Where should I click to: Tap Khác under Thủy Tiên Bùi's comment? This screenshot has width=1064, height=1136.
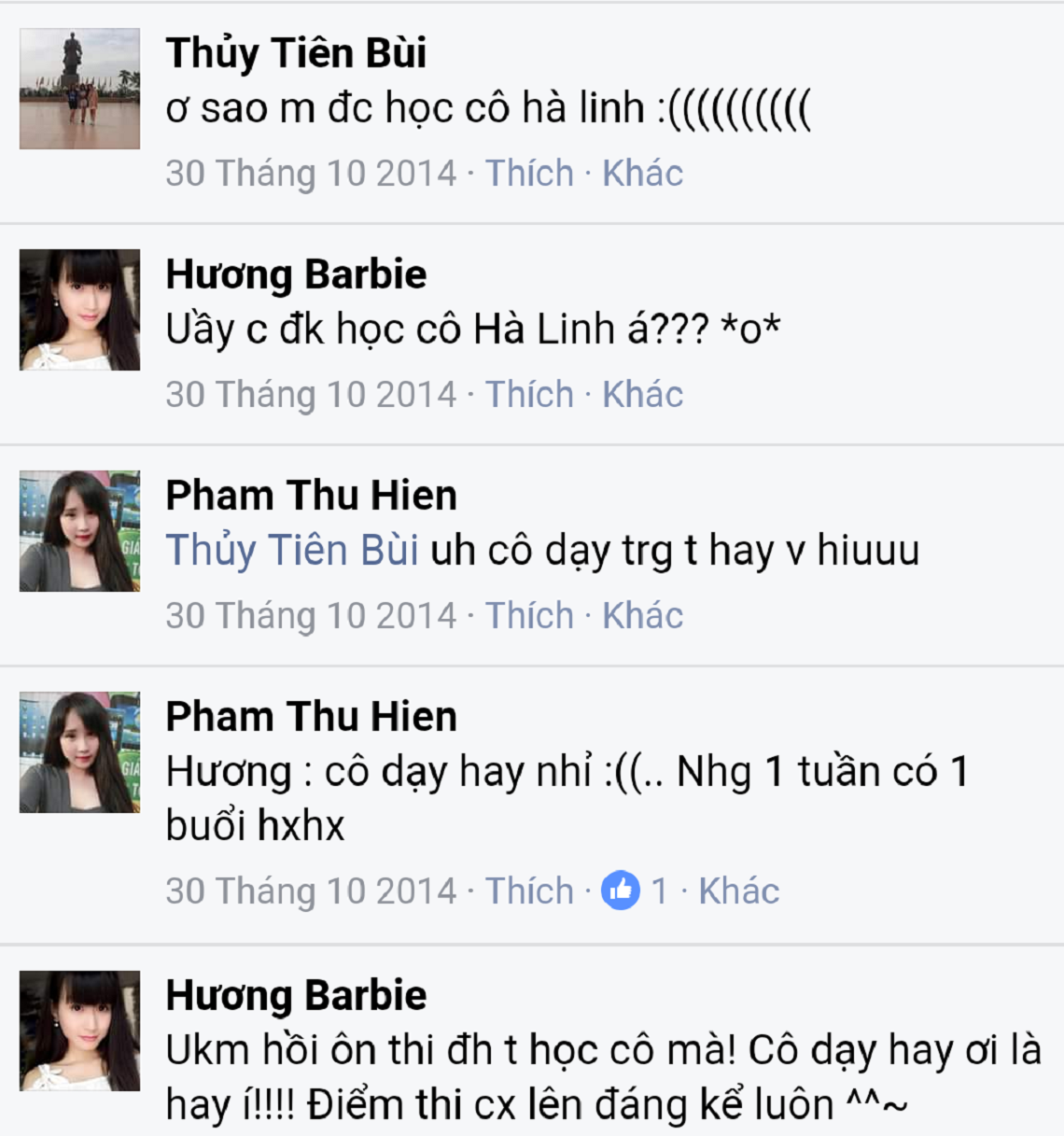pos(642,174)
